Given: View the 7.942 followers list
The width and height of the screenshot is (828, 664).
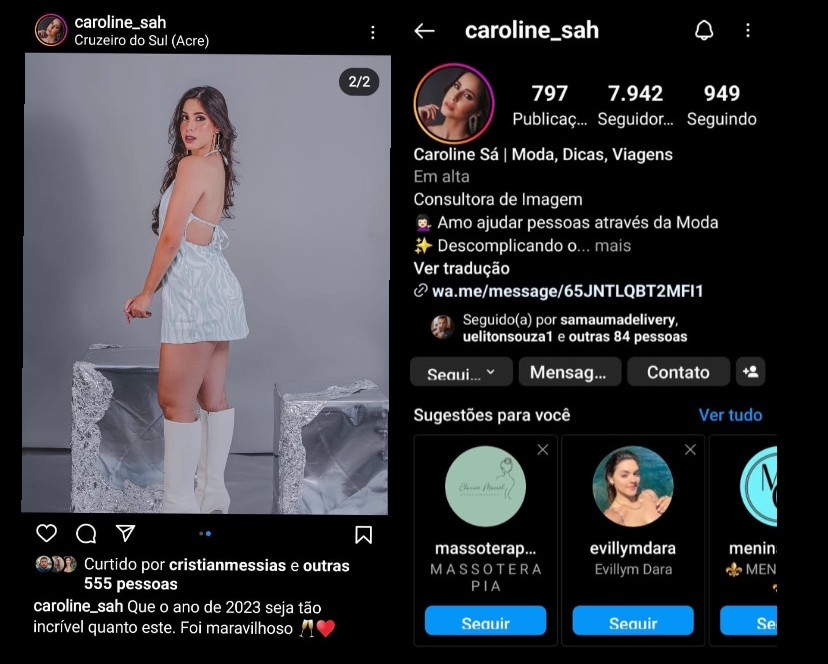Looking at the screenshot, I should tap(635, 105).
